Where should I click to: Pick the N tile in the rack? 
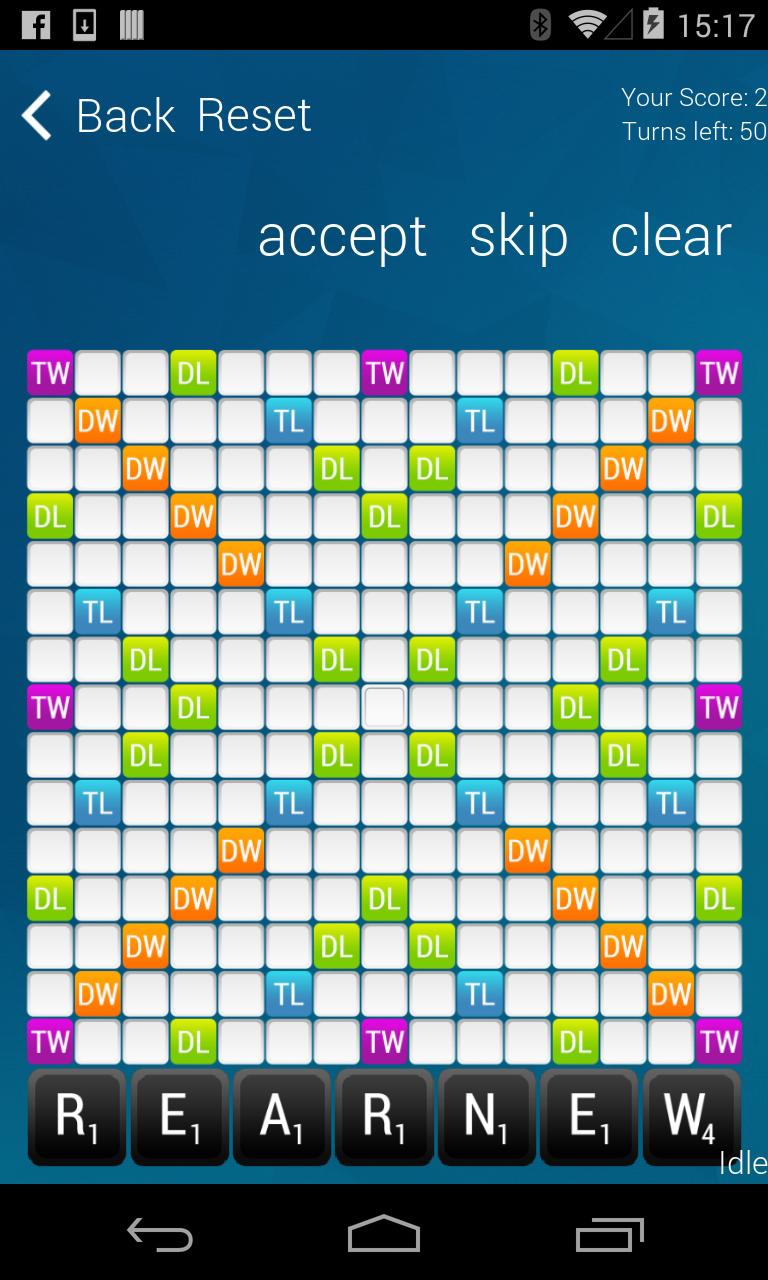(x=486, y=1116)
